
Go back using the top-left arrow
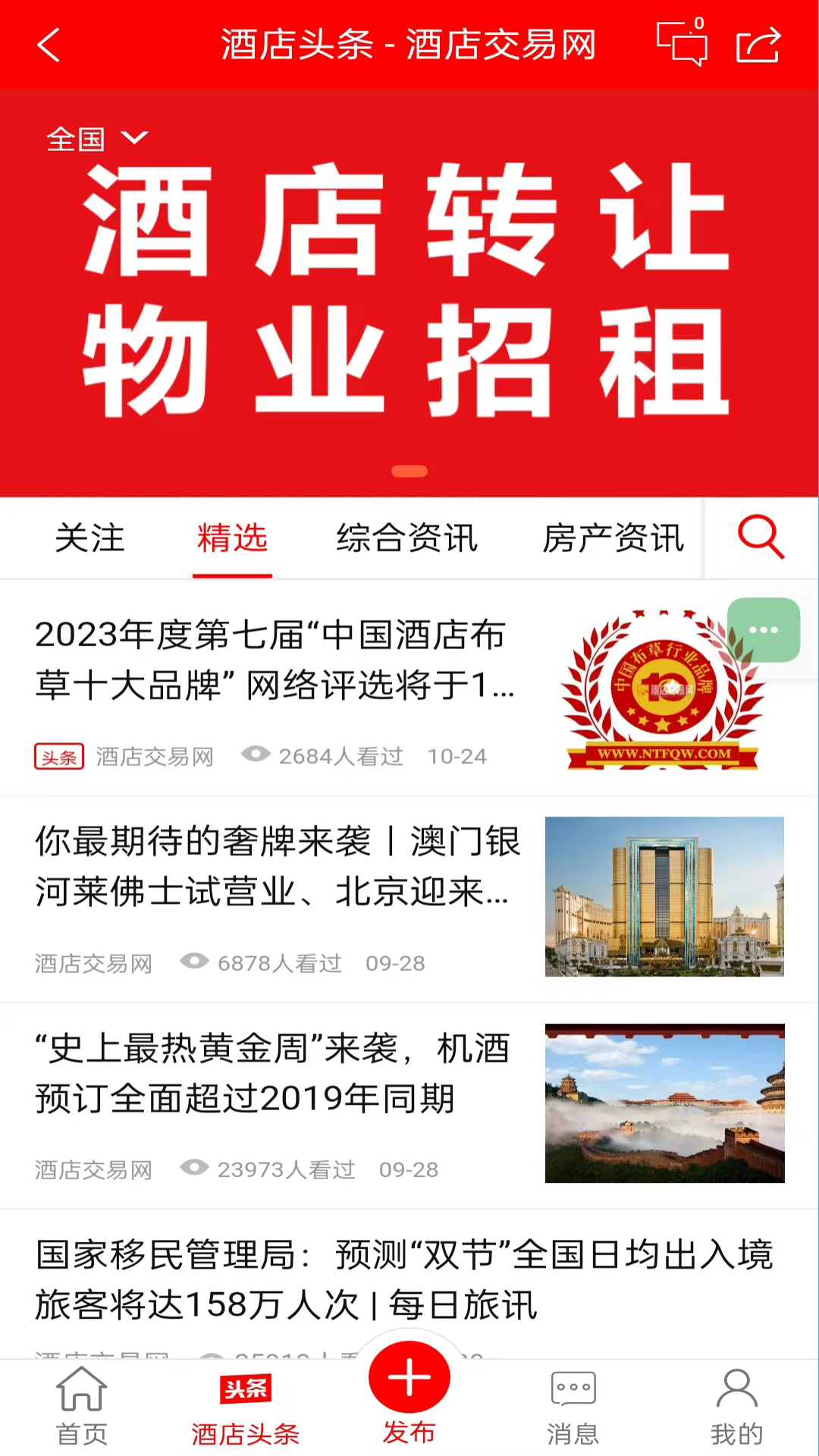pos(49,45)
